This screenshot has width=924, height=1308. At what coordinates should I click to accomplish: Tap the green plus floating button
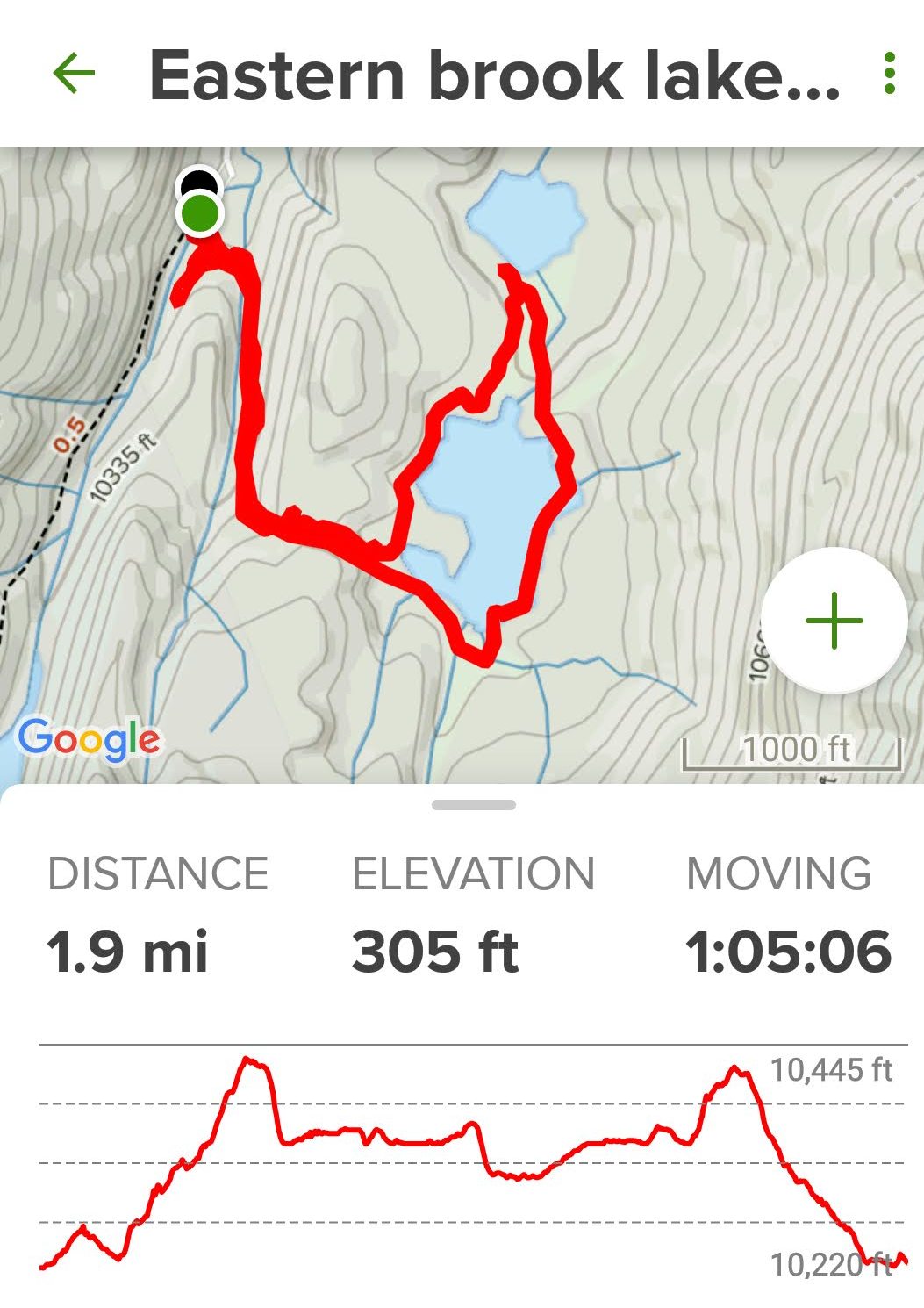pyautogui.click(x=834, y=621)
